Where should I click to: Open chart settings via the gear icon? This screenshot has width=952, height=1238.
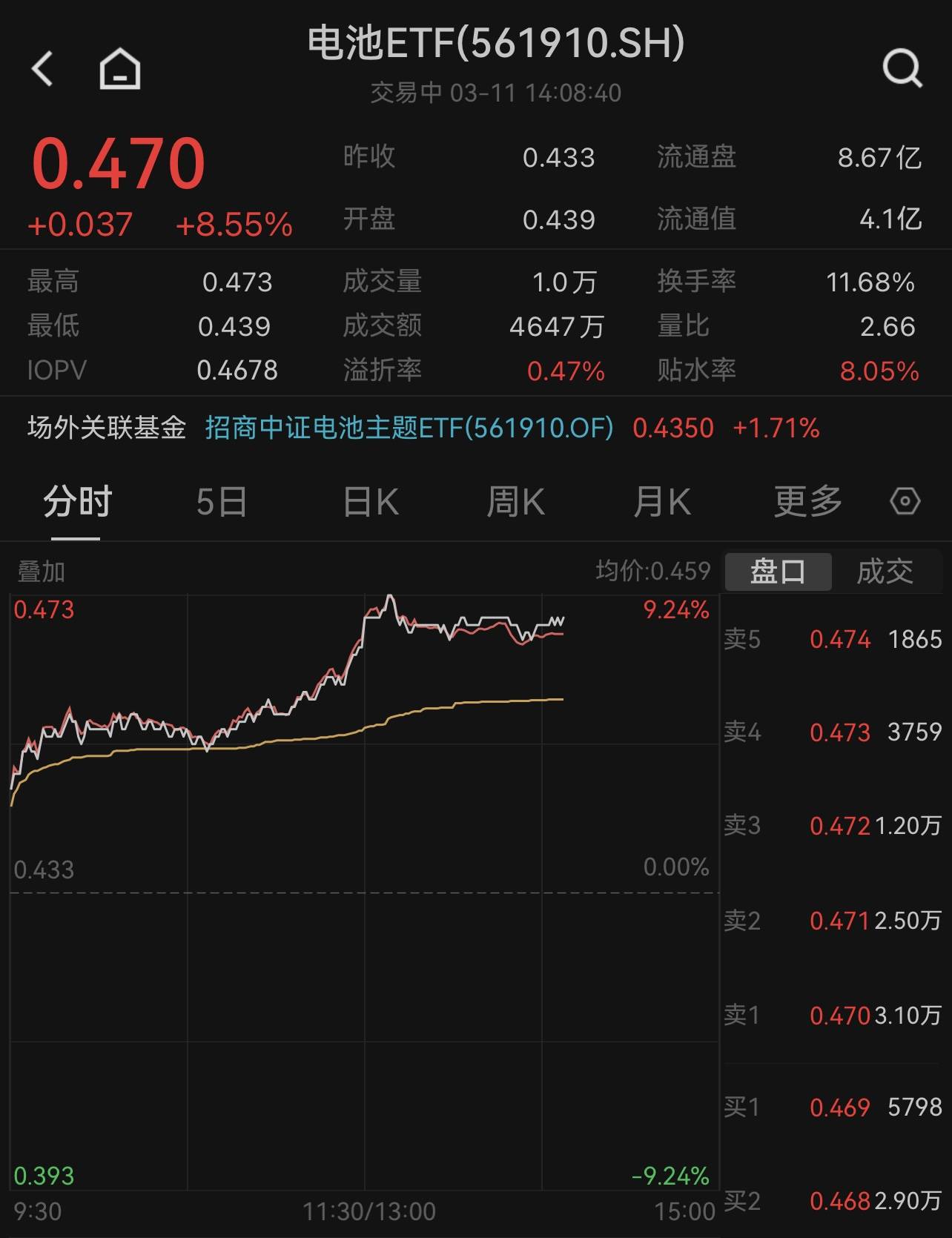(x=904, y=501)
